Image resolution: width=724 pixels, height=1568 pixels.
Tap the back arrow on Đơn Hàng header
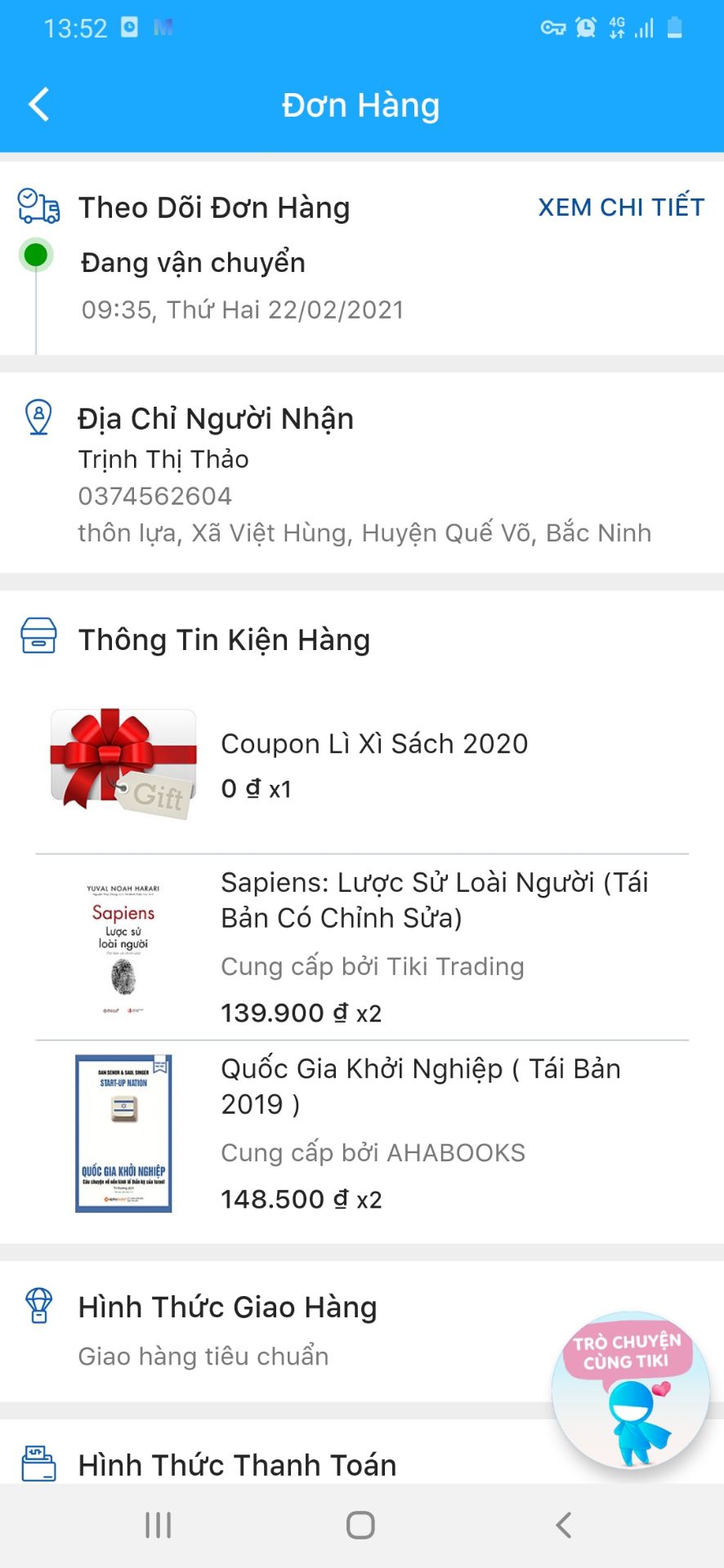(x=38, y=104)
